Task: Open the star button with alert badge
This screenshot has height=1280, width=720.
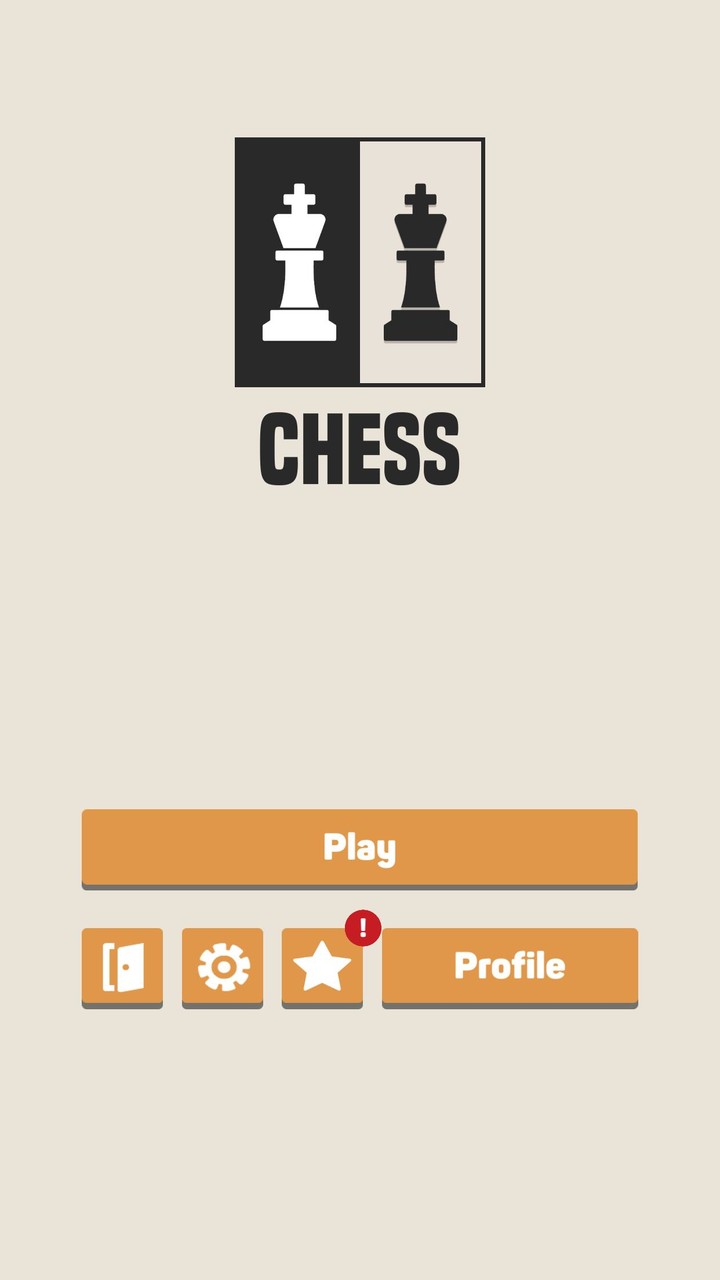Action: click(x=322, y=967)
